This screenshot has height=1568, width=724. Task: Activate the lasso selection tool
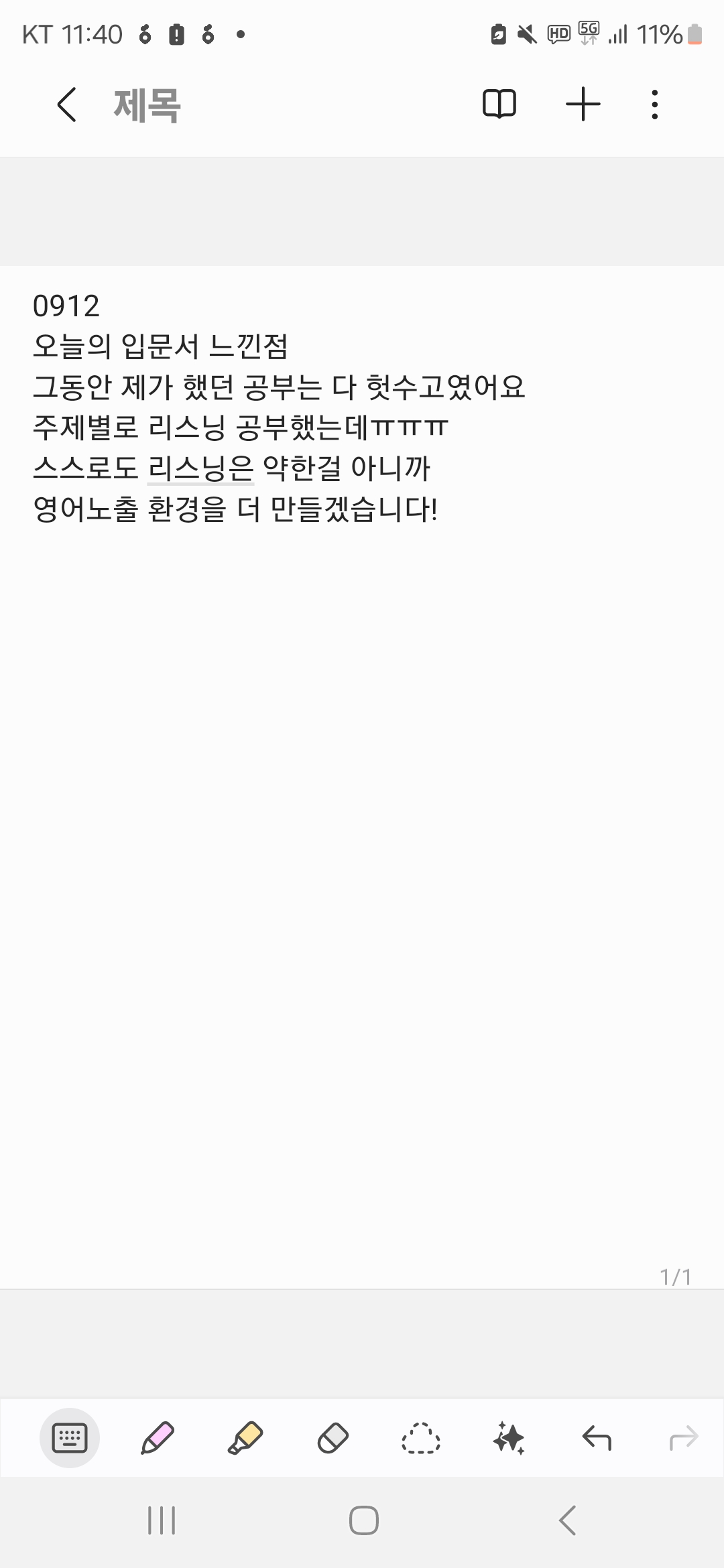(420, 1438)
